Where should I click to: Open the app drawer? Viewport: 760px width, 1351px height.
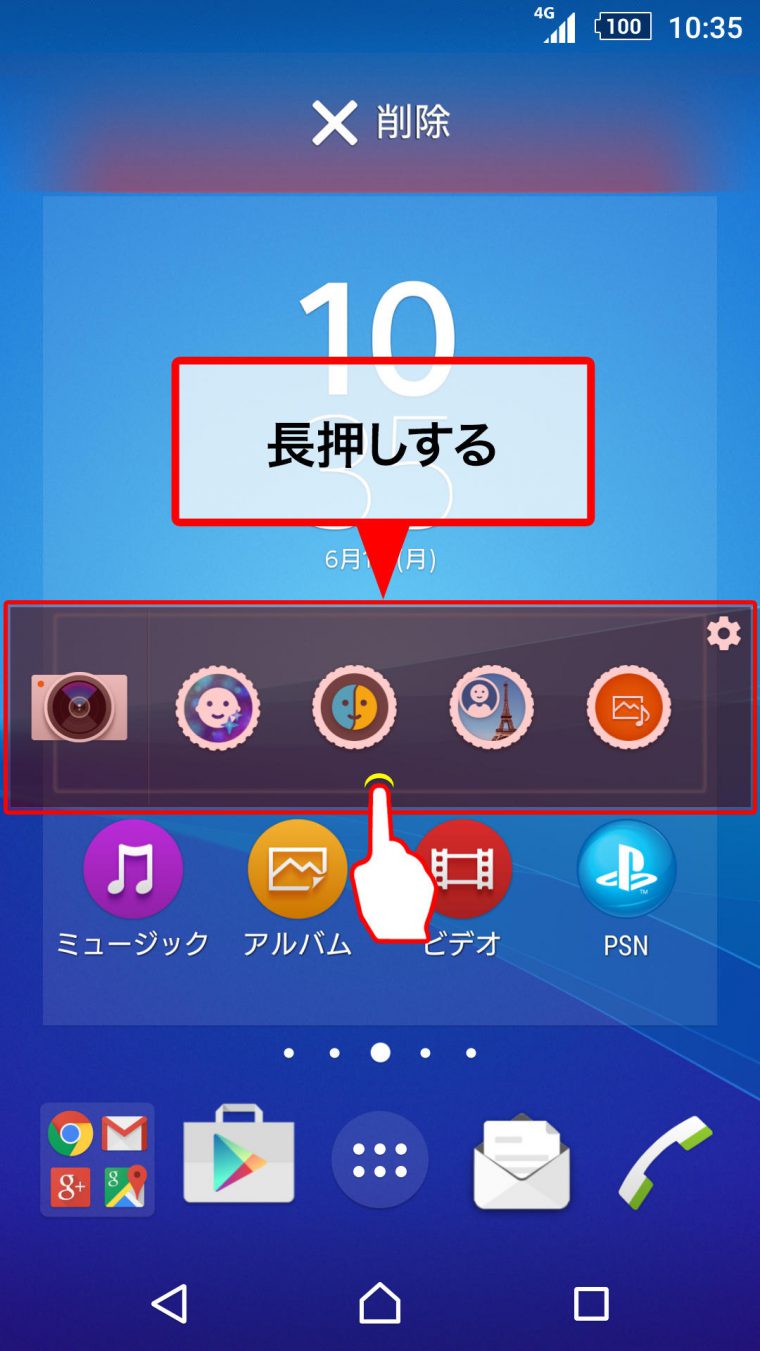pyautogui.click(x=380, y=1160)
